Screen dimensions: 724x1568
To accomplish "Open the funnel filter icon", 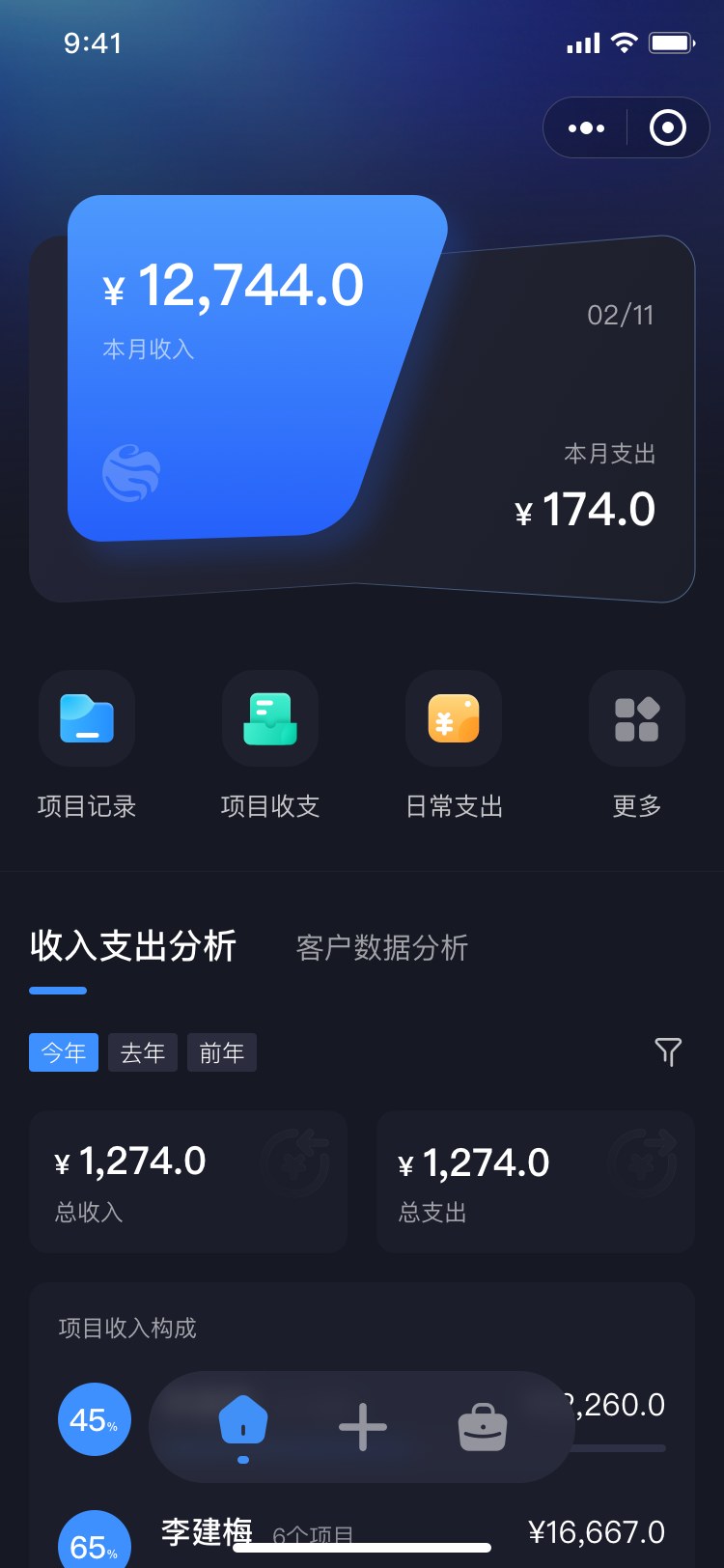I will tap(668, 1051).
